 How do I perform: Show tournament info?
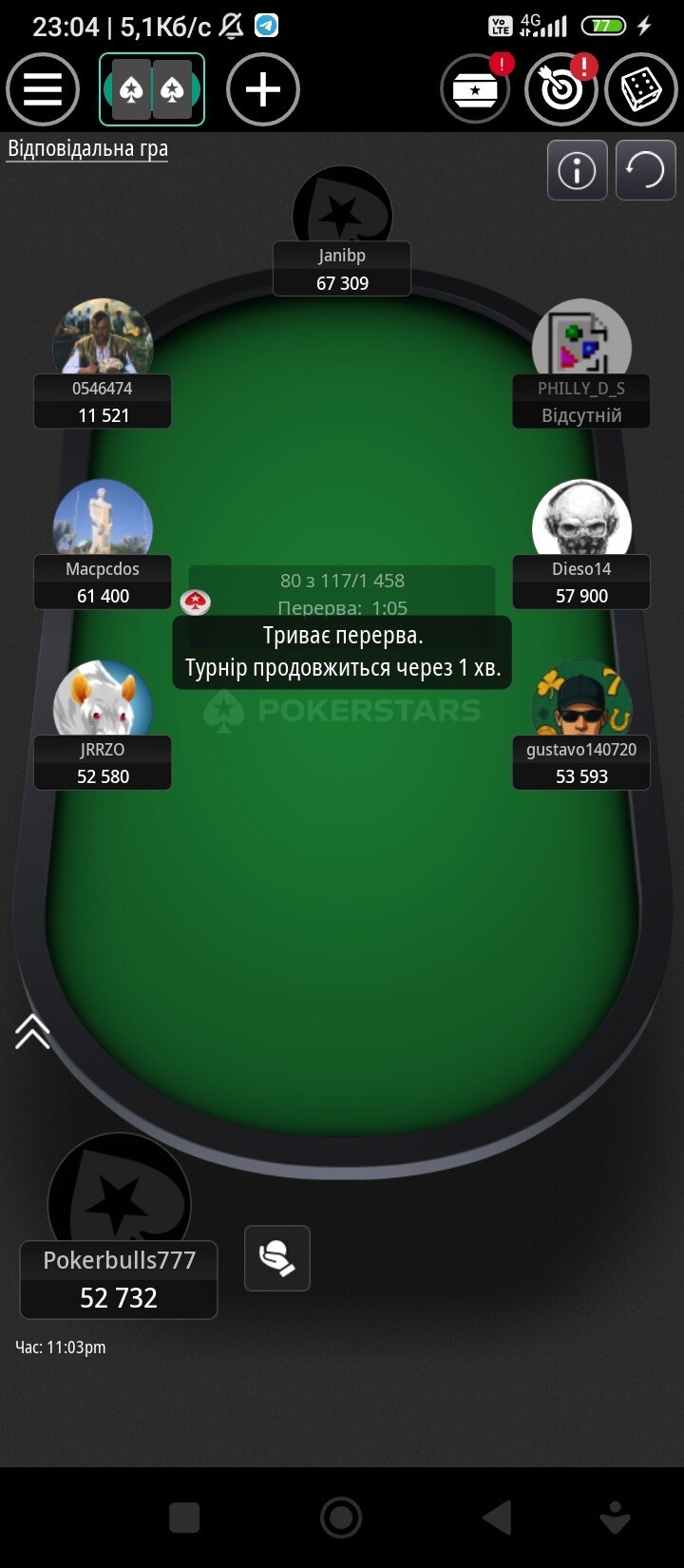point(577,170)
